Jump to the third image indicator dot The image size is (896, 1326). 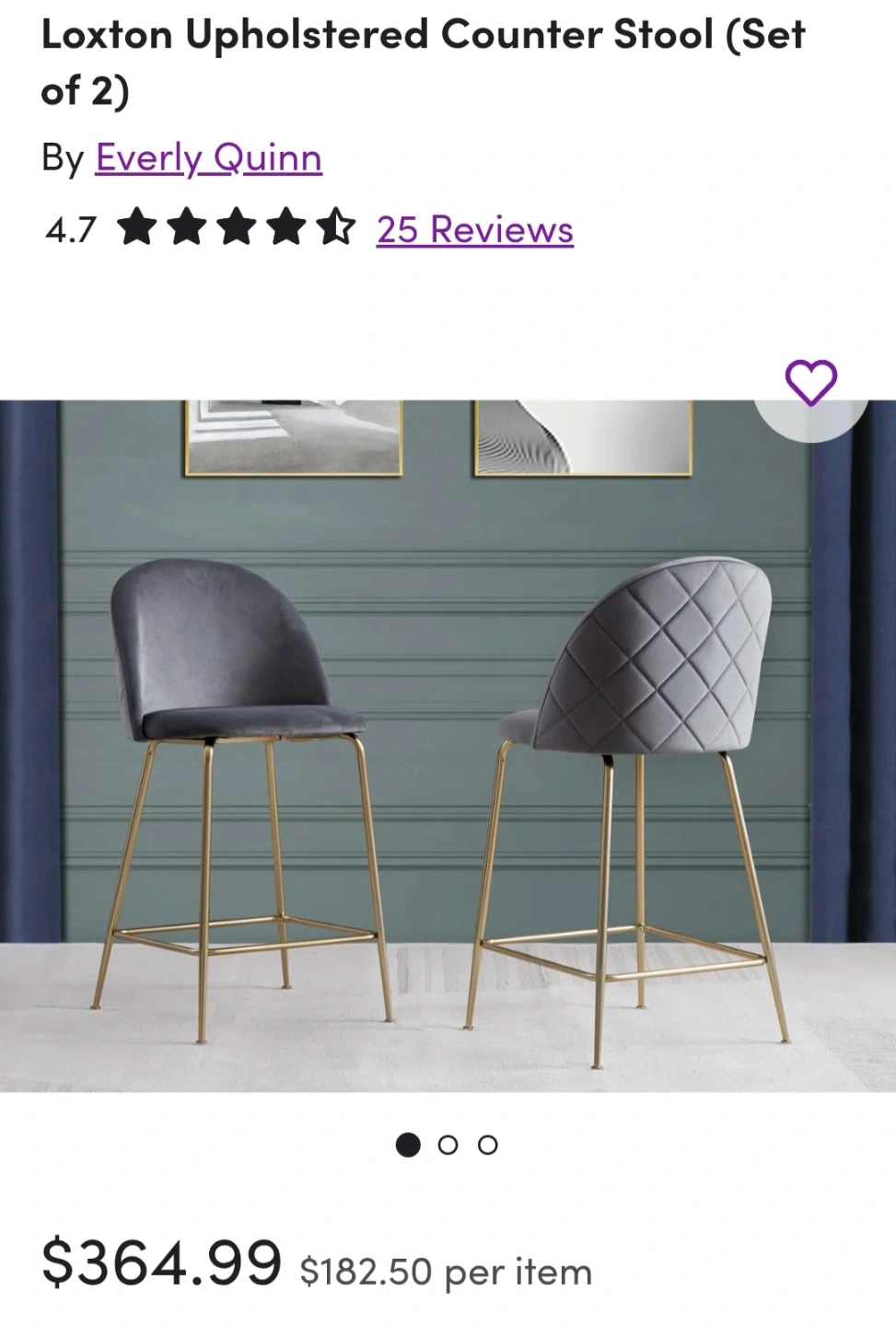pyautogui.click(x=488, y=1145)
